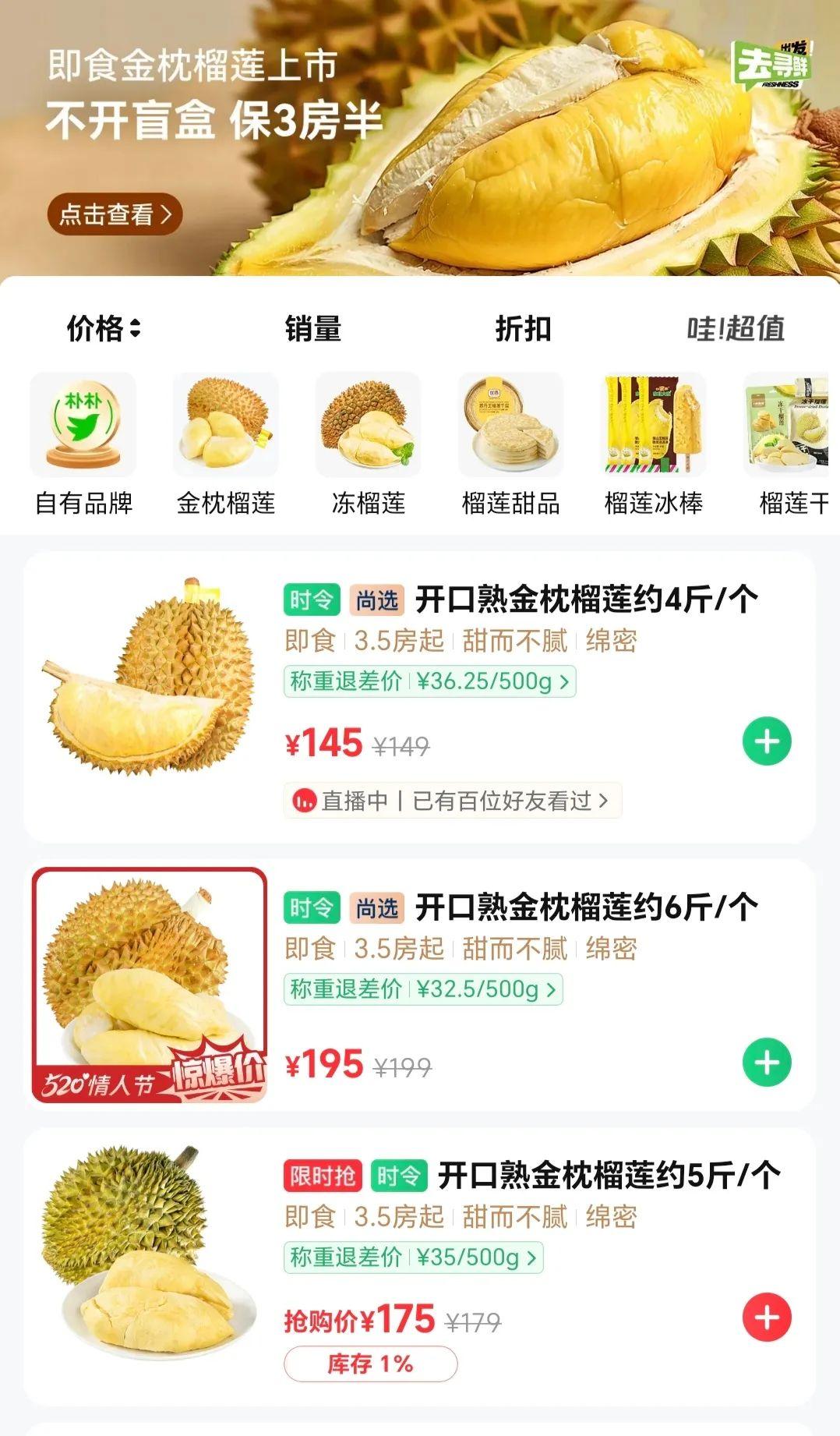Open 称重退差价 ¥32.5/500g info
The width and height of the screenshot is (840, 1436).
coord(423,989)
